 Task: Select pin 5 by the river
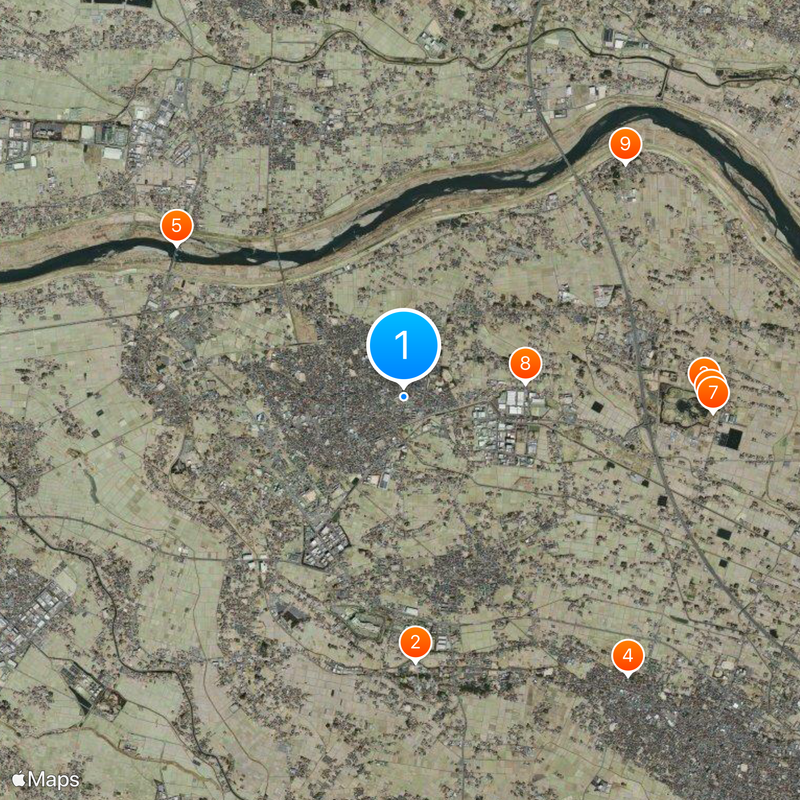[x=176, y=225]
